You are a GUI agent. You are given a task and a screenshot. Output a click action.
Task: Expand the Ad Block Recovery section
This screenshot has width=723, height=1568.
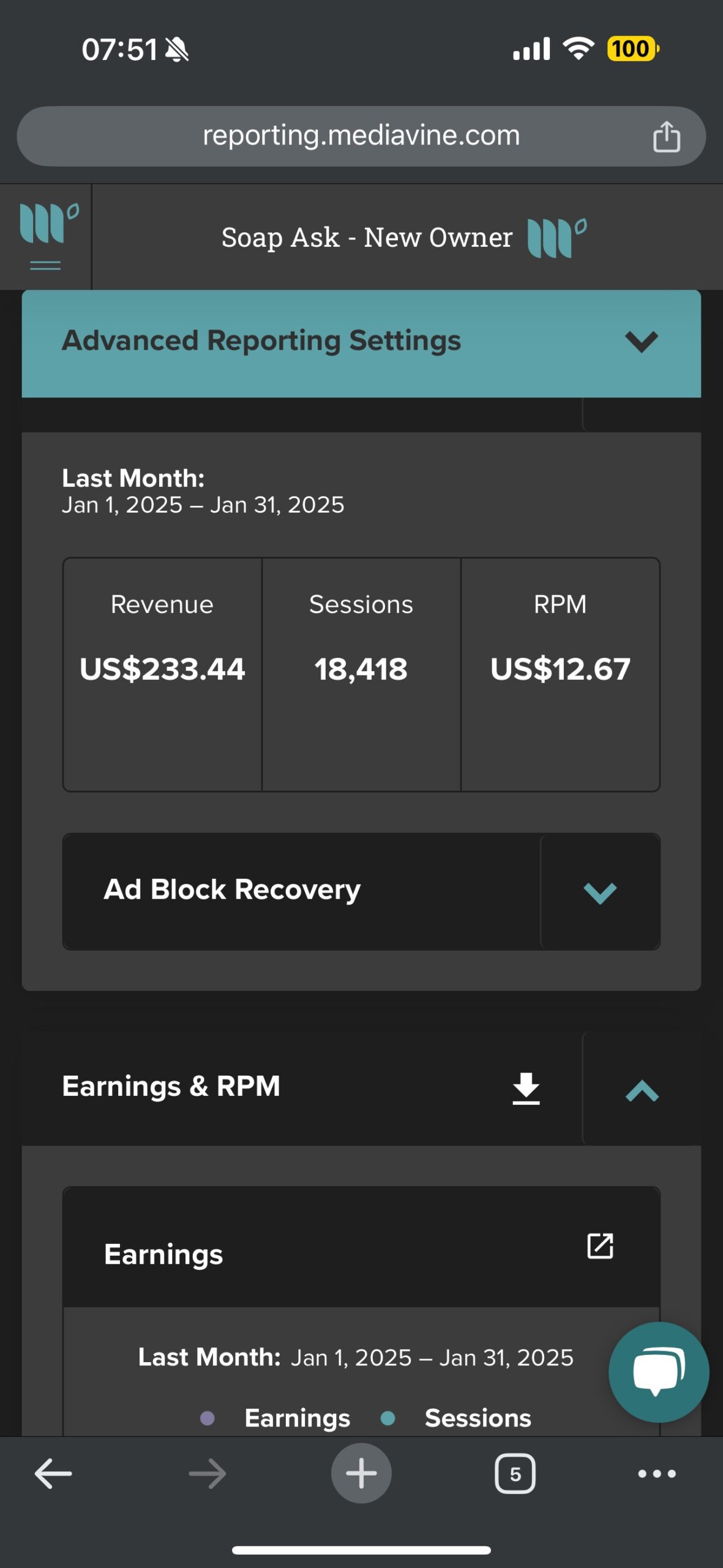tap(600, 892)
